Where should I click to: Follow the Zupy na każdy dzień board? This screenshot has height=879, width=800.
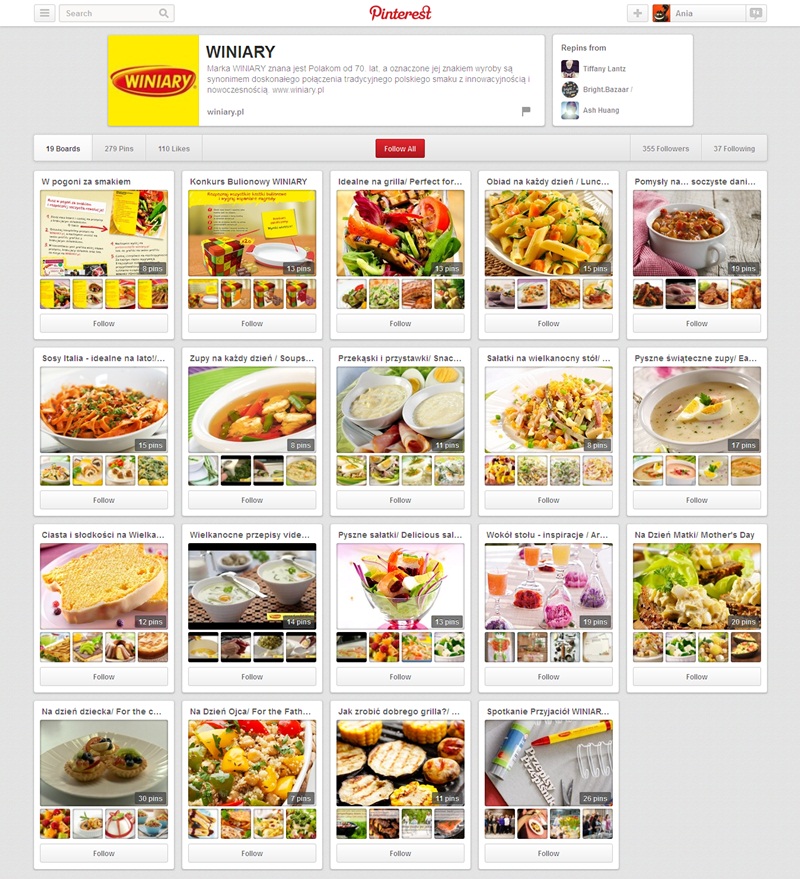(252, 500)
